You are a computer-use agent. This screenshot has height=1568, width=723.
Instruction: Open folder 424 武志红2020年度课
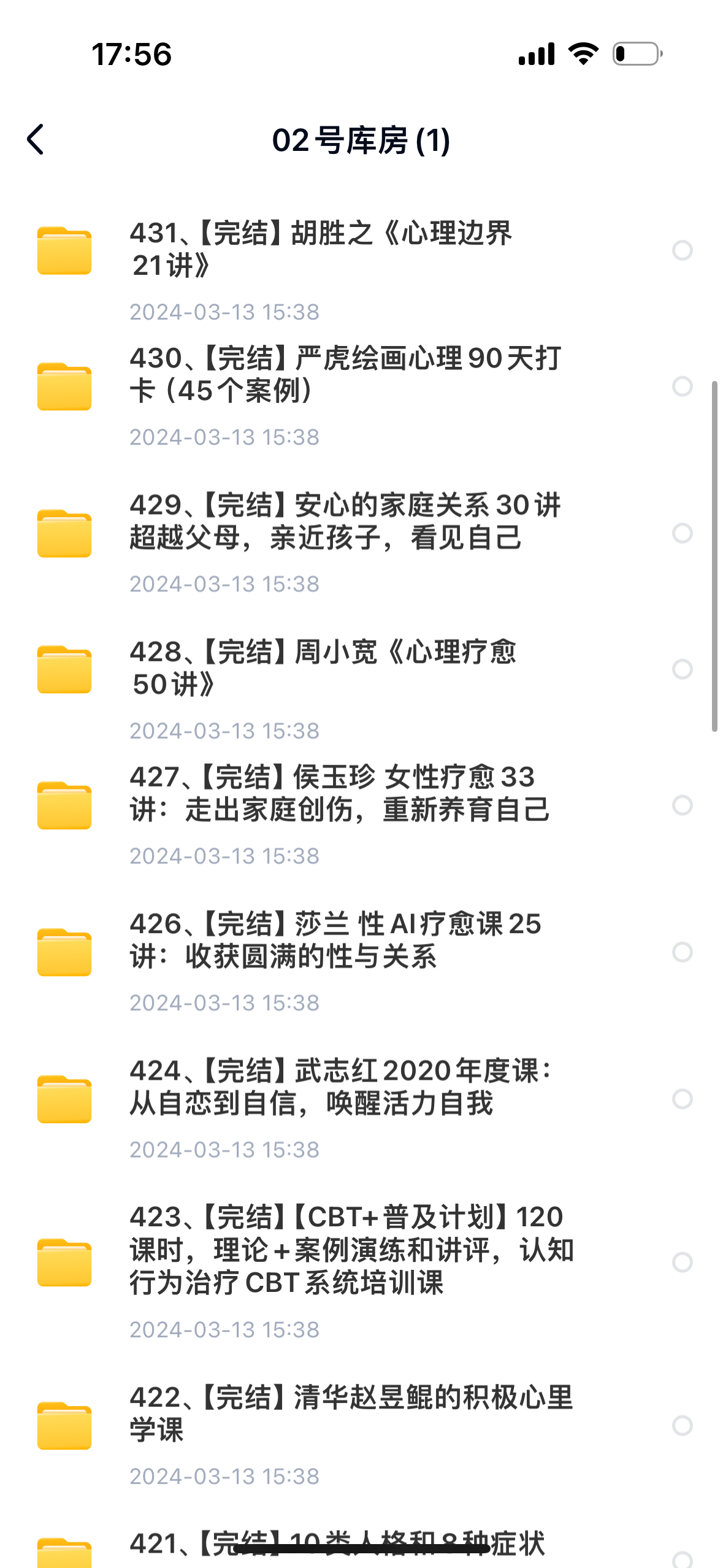tap(341, 1087)
